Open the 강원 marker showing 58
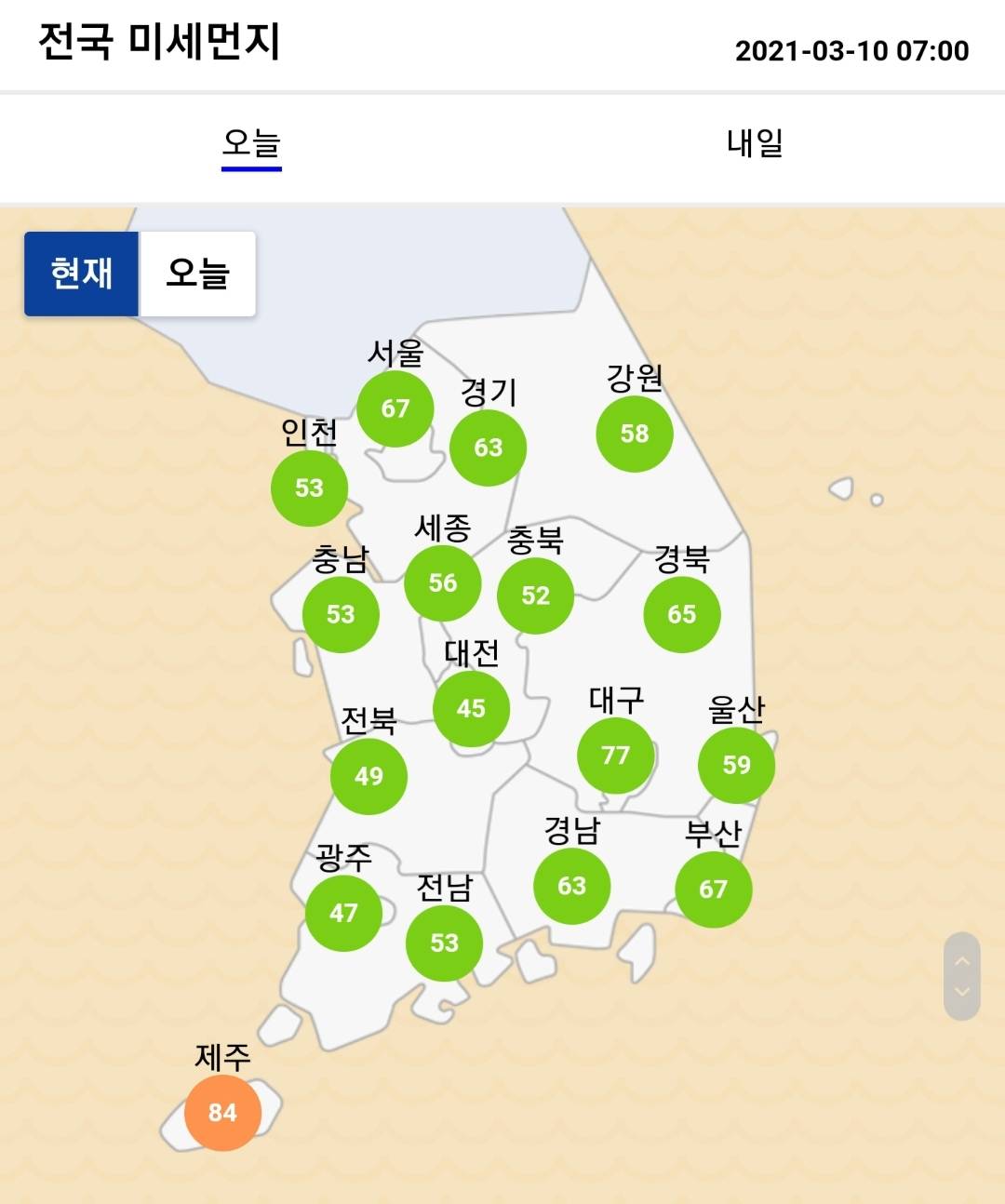 point(635,434)
